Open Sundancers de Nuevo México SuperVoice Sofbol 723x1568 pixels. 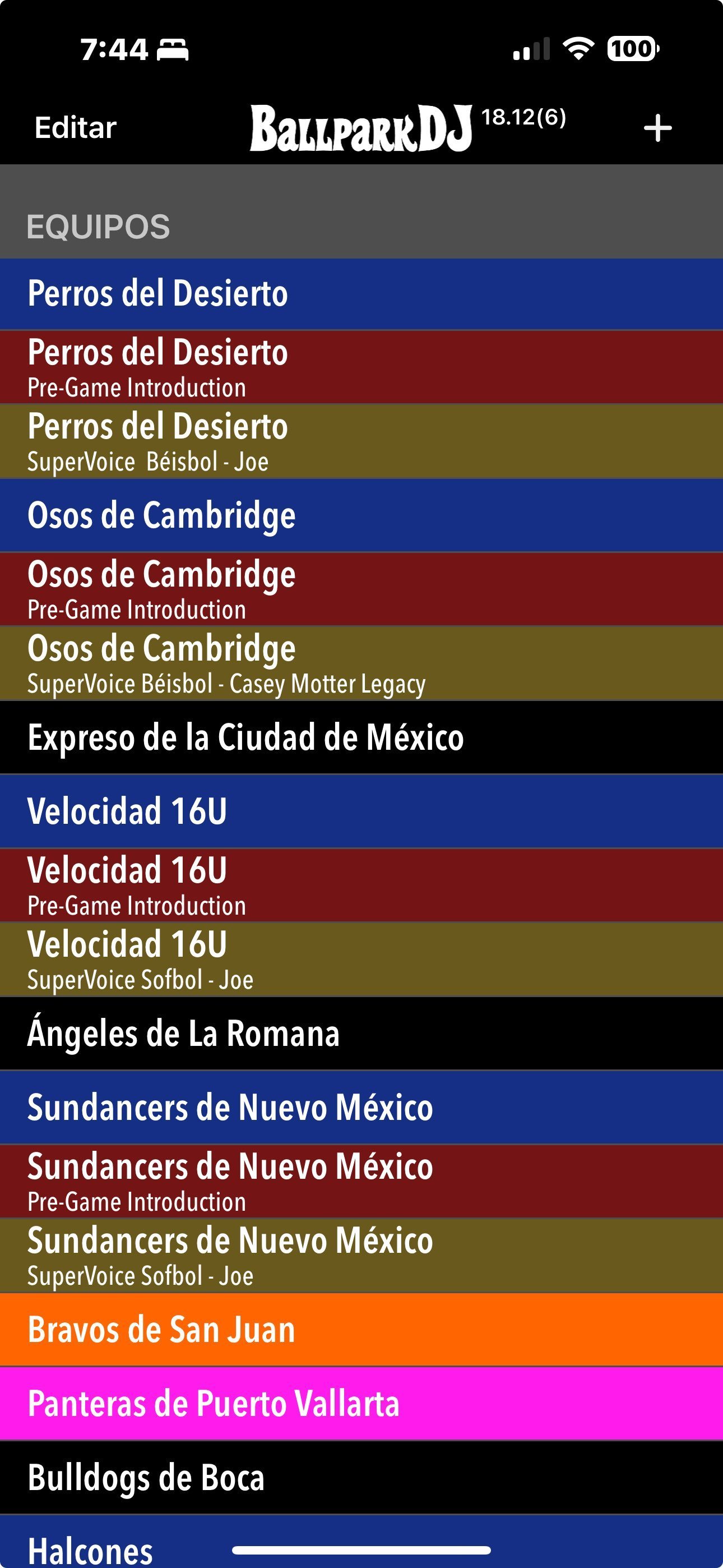click(x=361, y=1255)
